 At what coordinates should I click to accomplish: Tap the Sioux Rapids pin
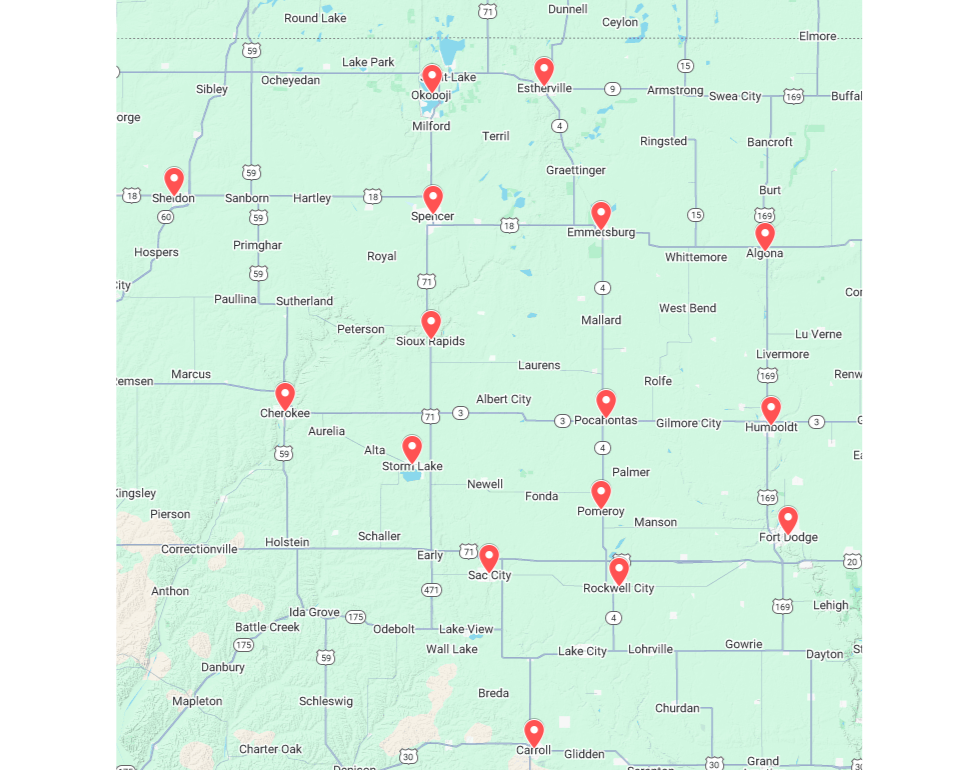point(431,323)
